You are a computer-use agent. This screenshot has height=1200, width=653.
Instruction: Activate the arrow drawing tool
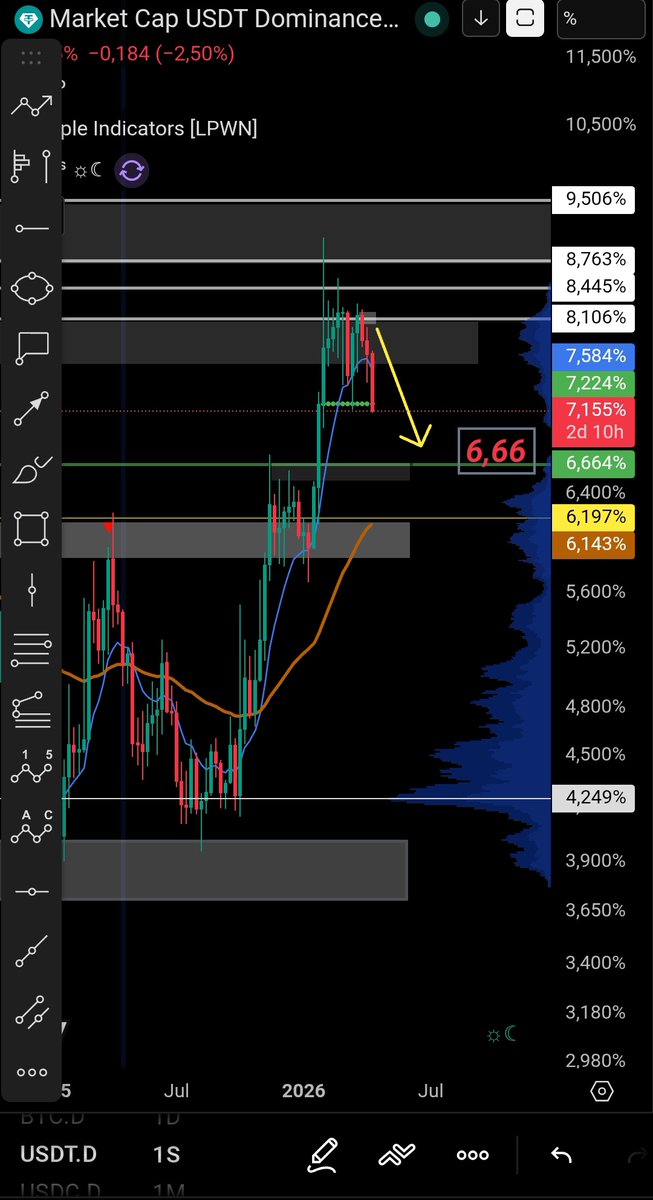coord(31,408)
